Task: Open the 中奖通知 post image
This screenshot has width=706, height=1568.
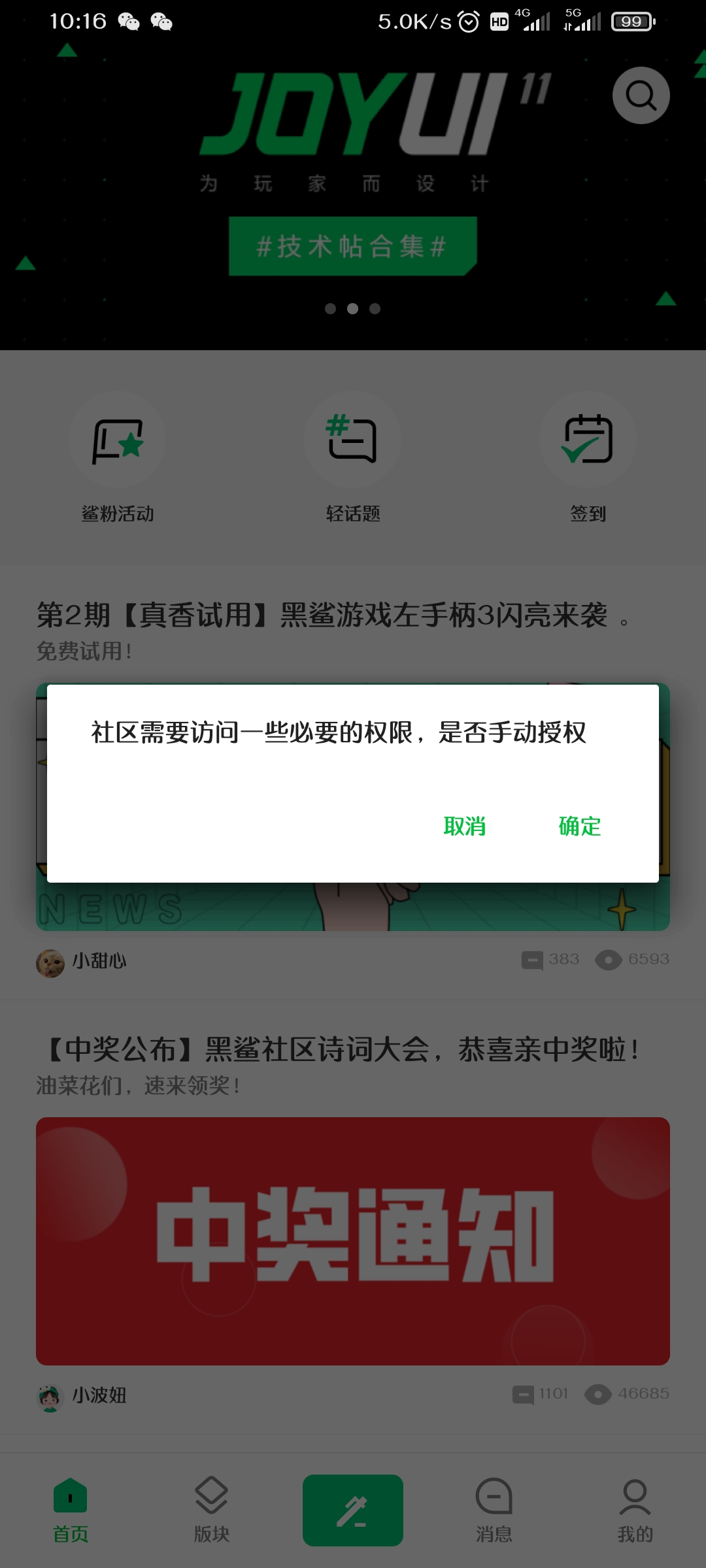Action: (x=353, y=1241)
